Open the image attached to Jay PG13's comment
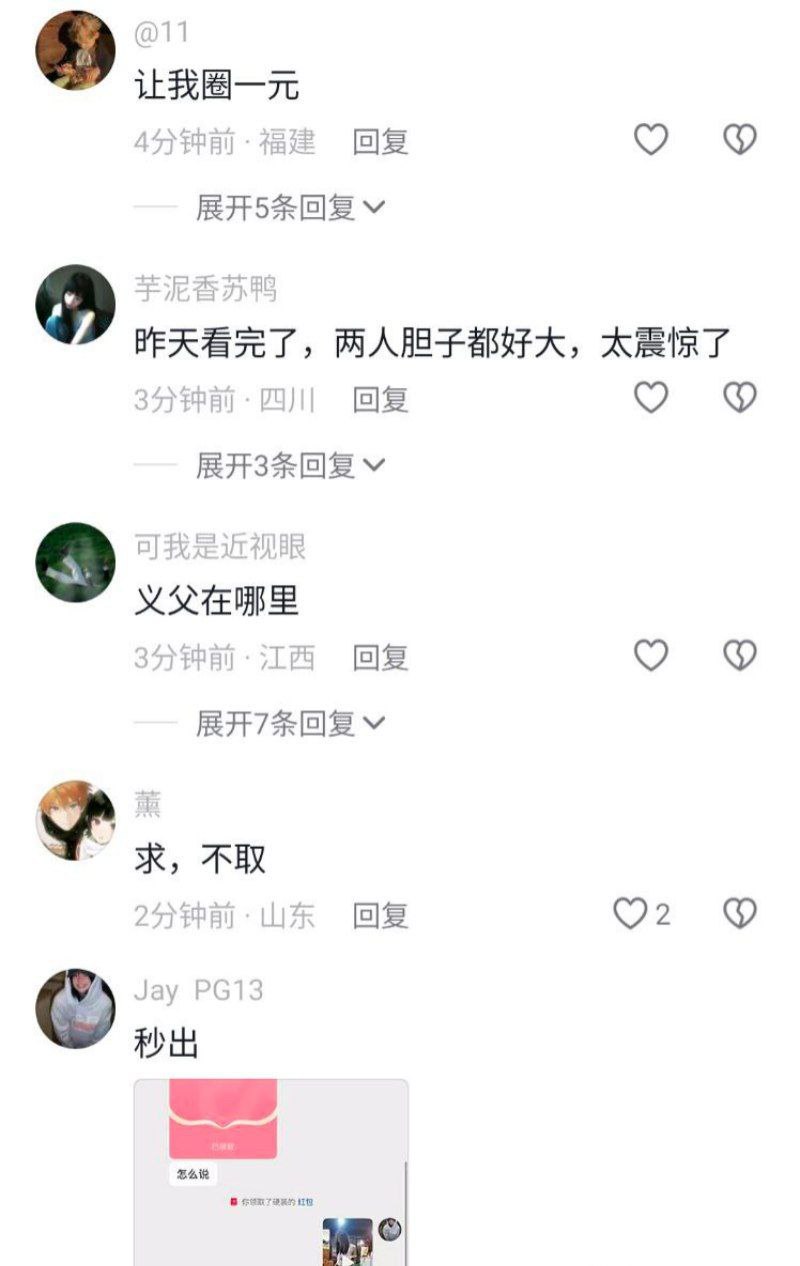This screenshot has width=800, height=1266. point(271,1172)
